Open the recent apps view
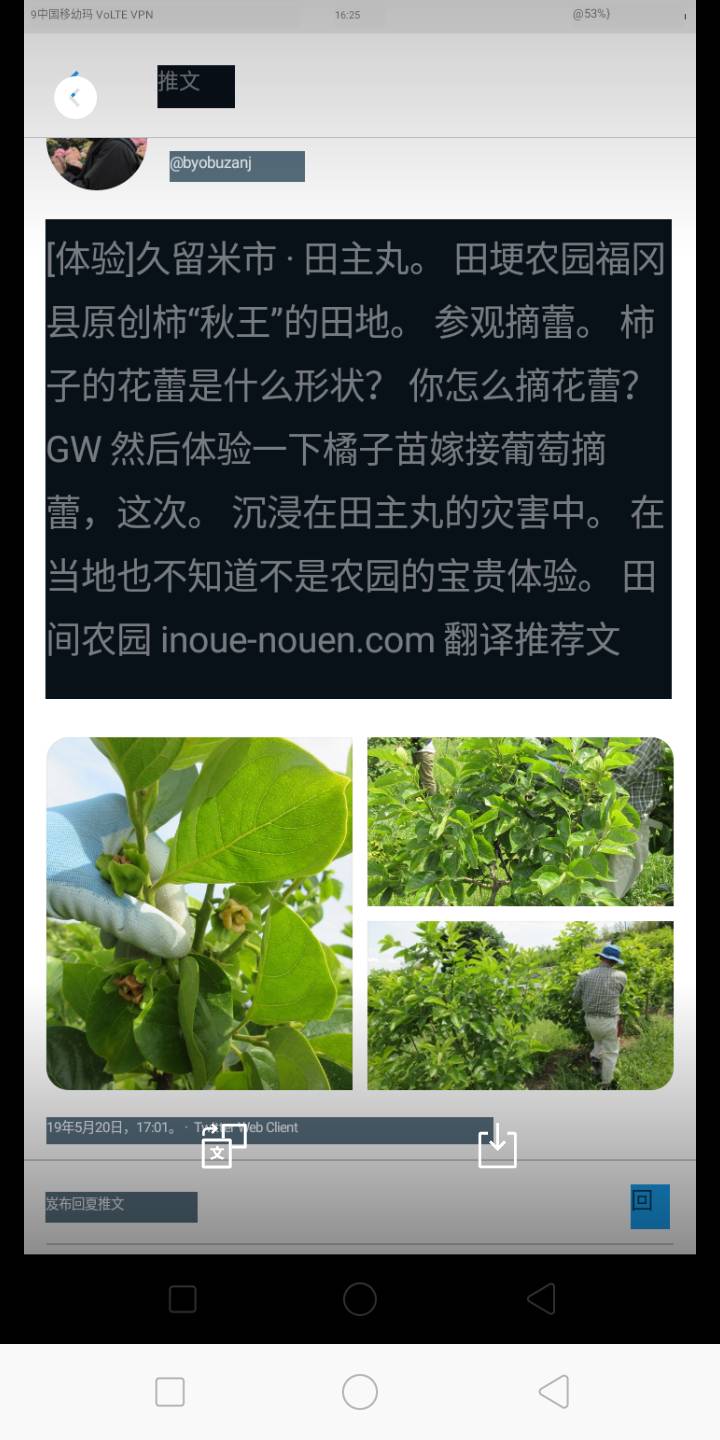This screenshot has width=720, height=1440. [x=170, y=1391]
